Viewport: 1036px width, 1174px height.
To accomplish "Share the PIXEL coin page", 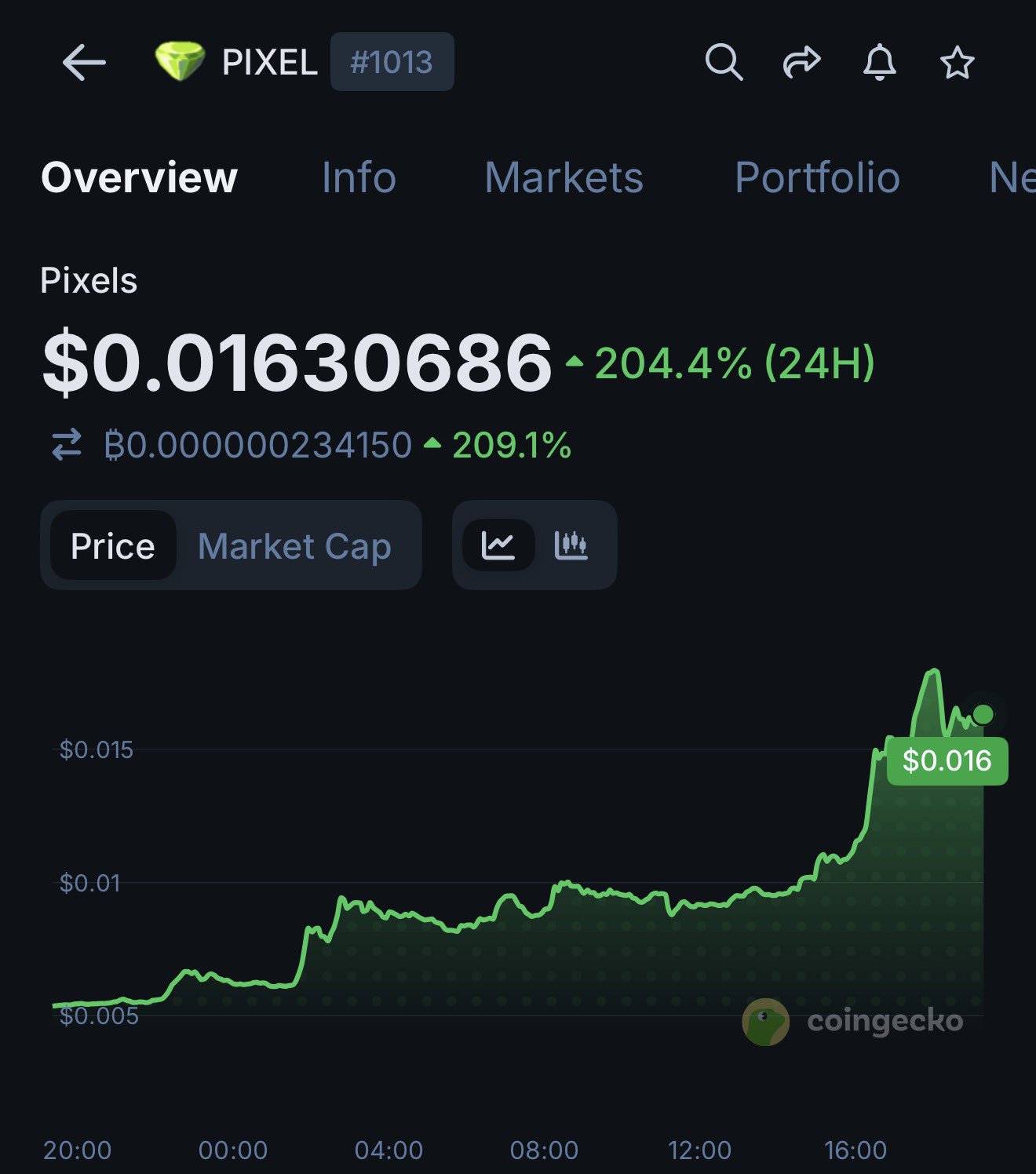I will (x=801, y=62).
